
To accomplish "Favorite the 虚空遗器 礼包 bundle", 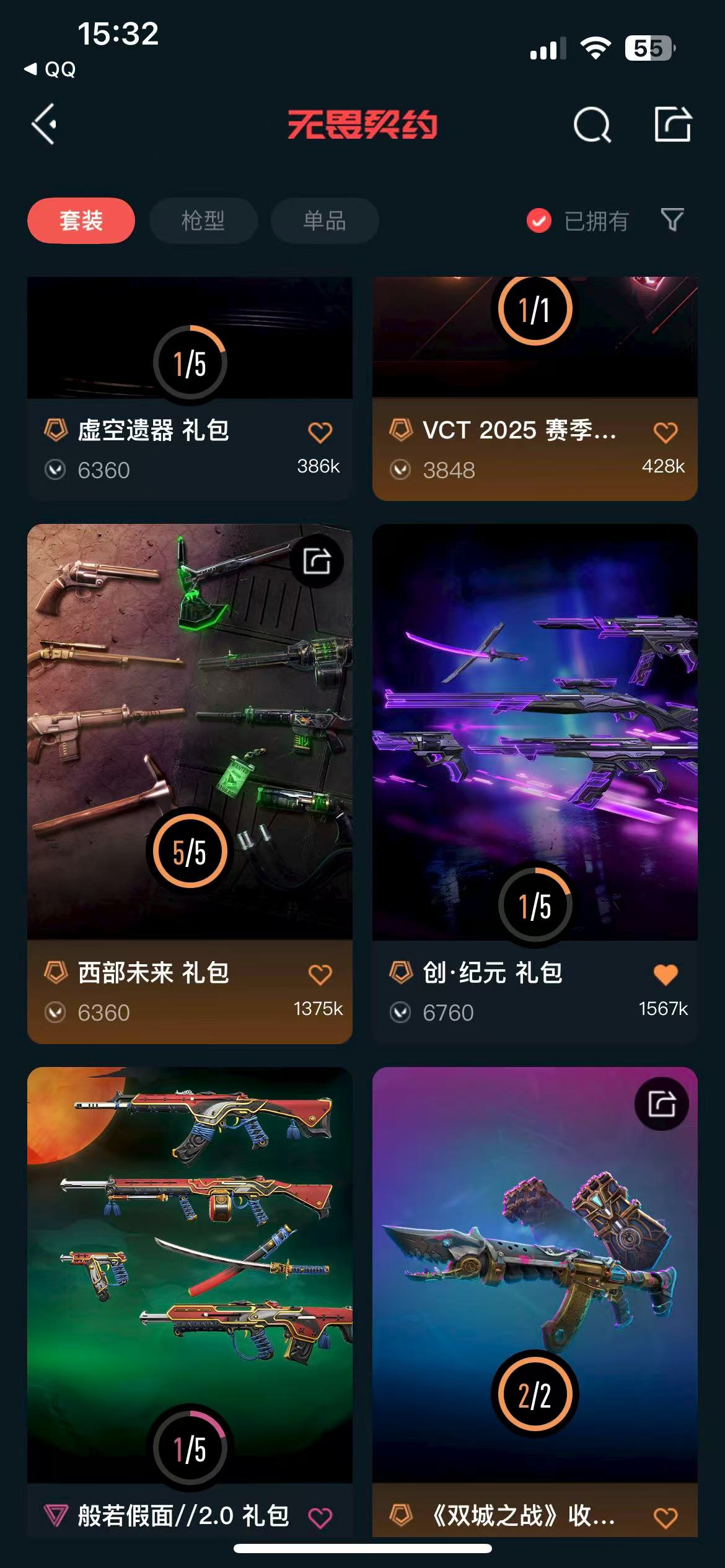I will (320, 432).
